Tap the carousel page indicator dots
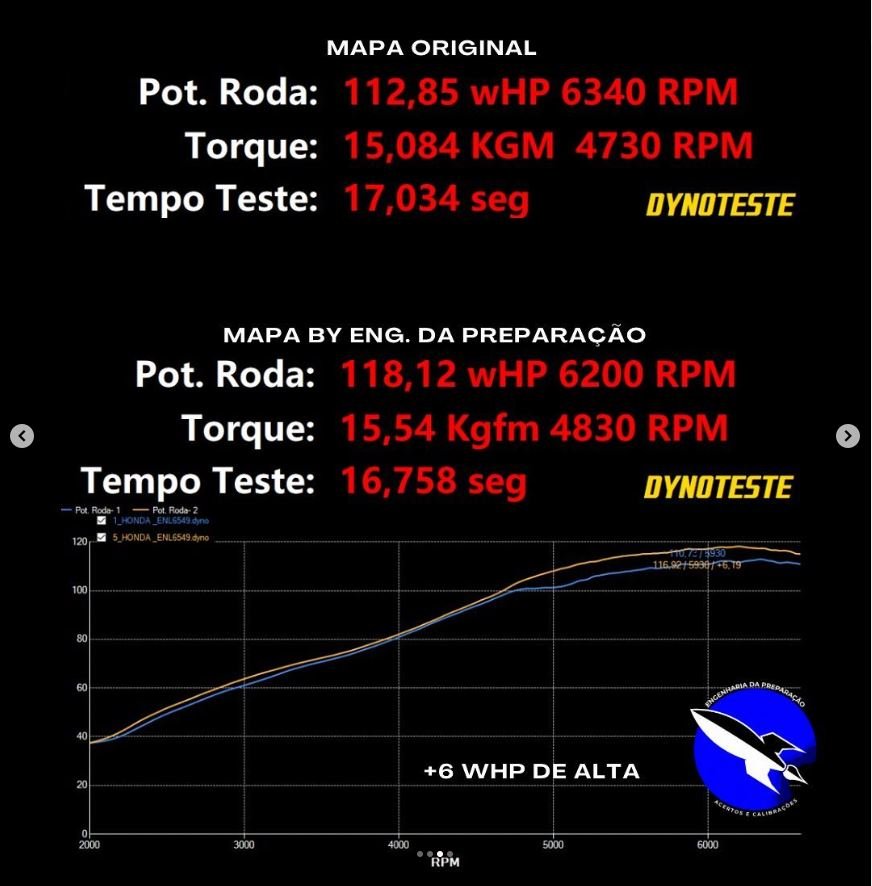The width and height of the screenshot is (872, 886). [x=436, y=854]
